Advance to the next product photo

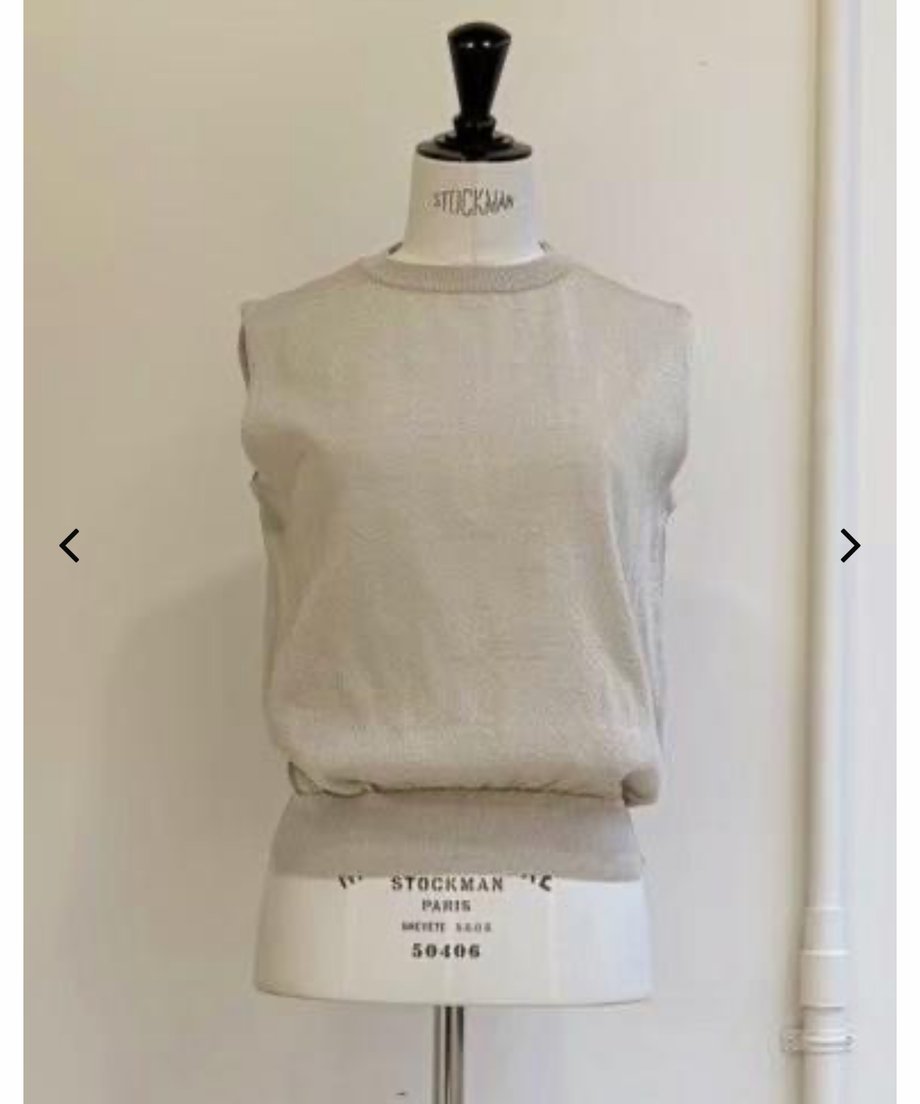(849, 546)
